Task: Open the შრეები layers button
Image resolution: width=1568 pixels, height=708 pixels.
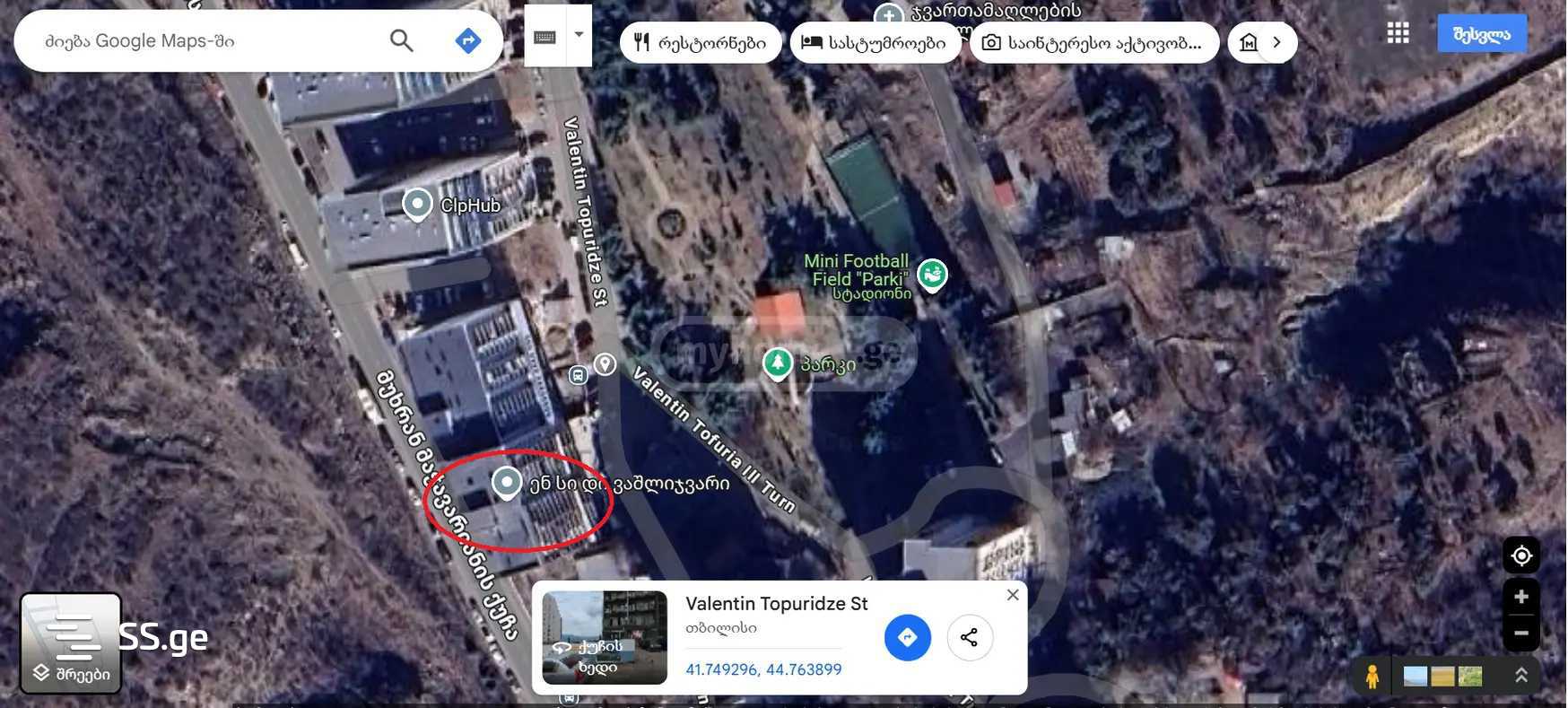Action: tap(71, 642)
